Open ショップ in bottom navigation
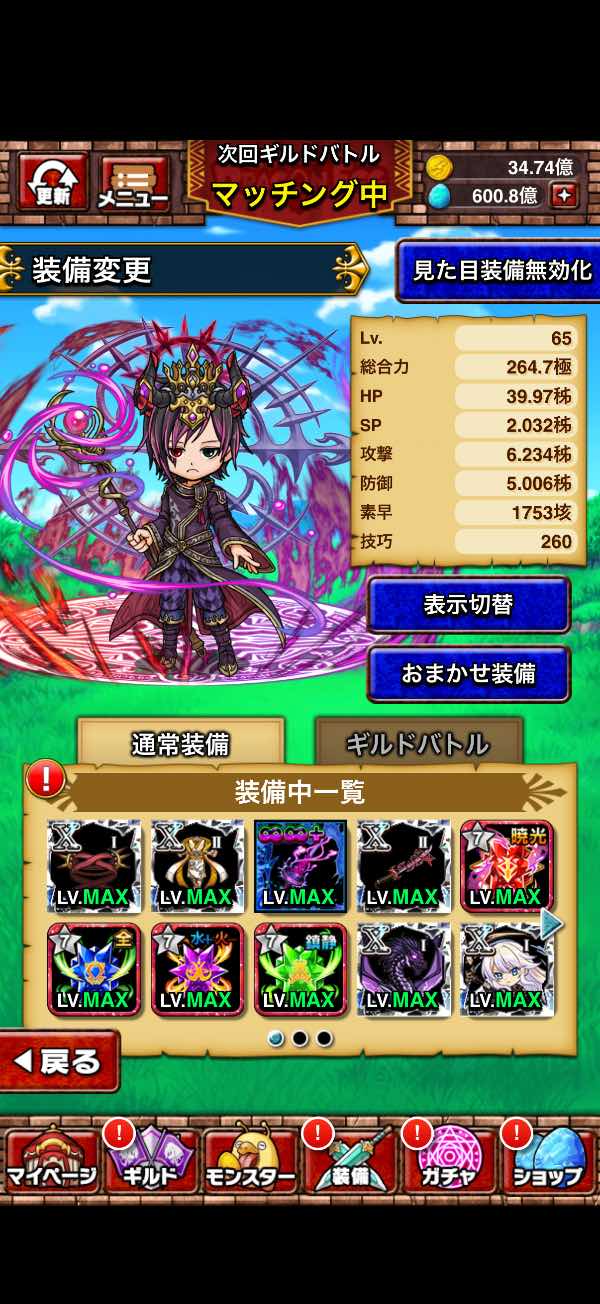600x1304 pixels. point(547,1161)
